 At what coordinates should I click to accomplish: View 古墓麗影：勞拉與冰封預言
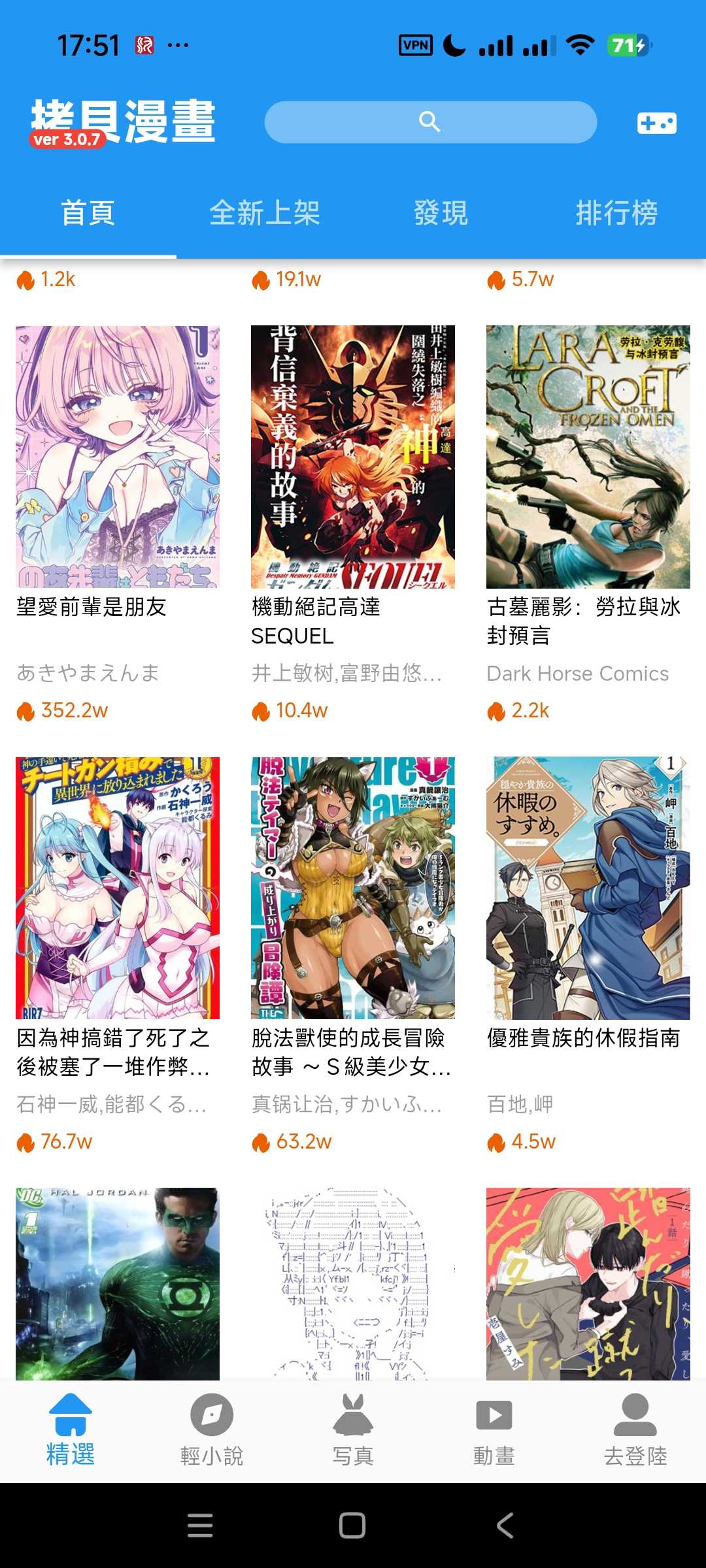coord(588,457)
